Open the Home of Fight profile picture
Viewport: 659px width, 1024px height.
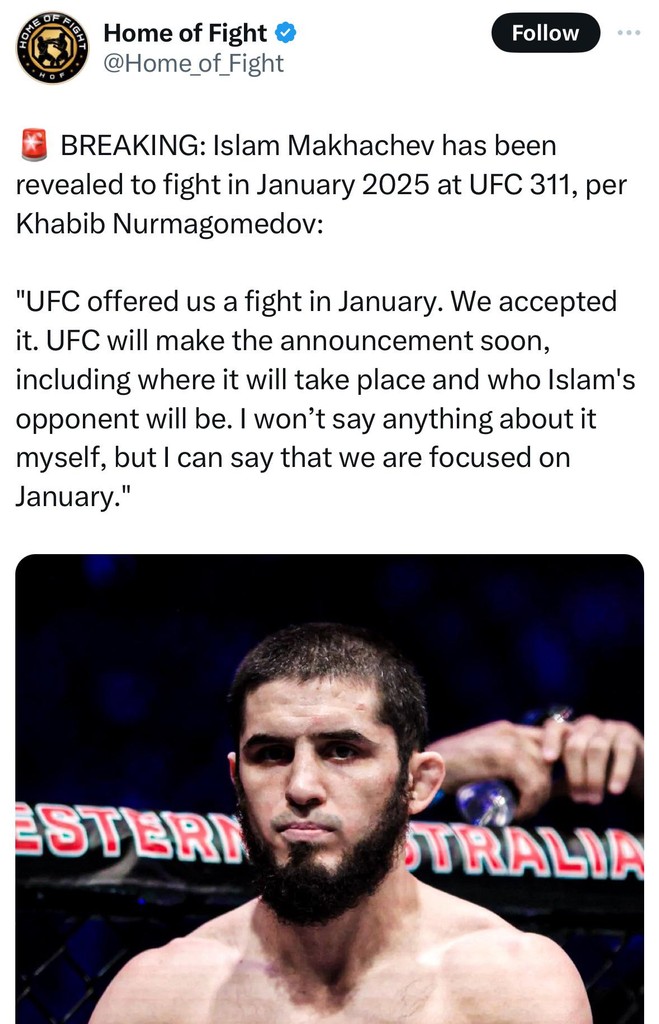click(x=52, y=48)
